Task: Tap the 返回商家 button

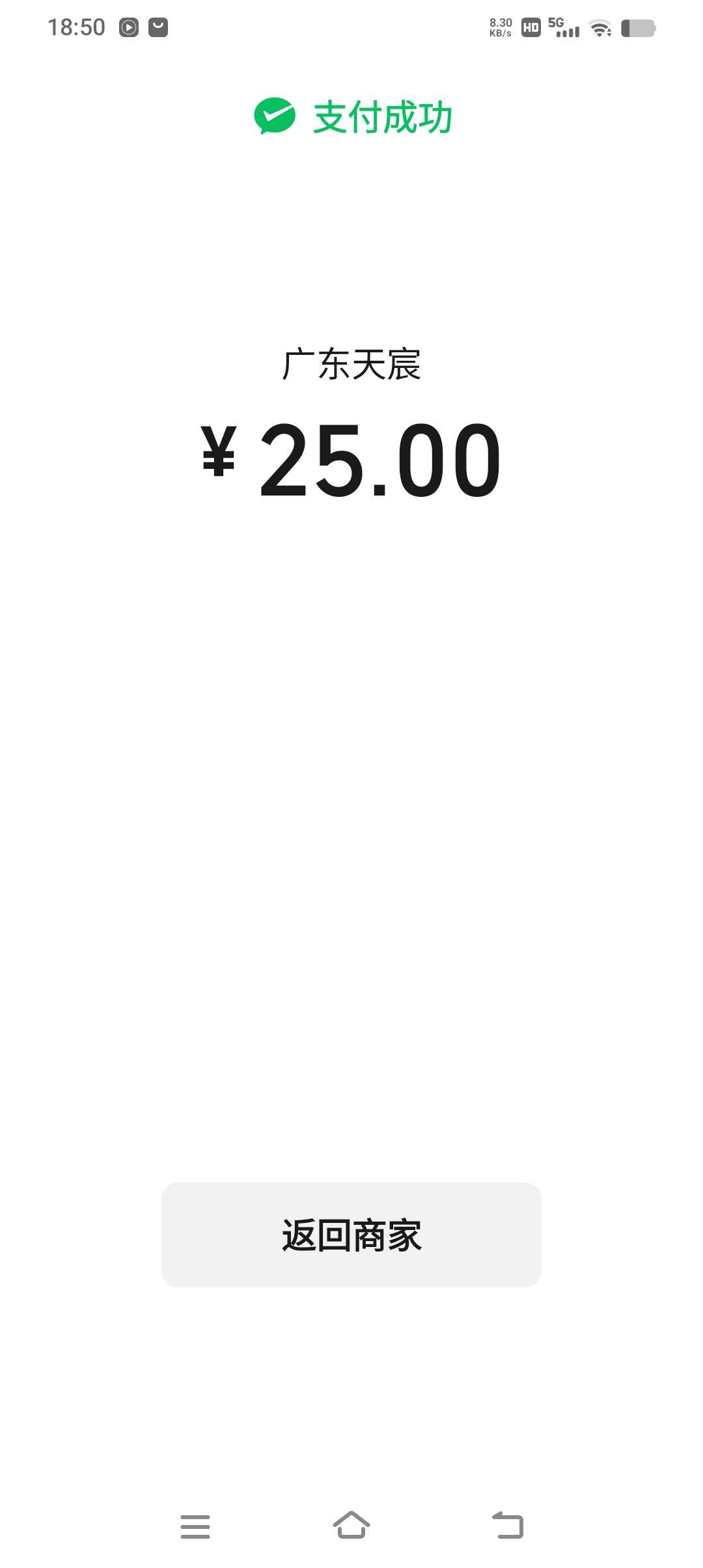Action: 351,1235
